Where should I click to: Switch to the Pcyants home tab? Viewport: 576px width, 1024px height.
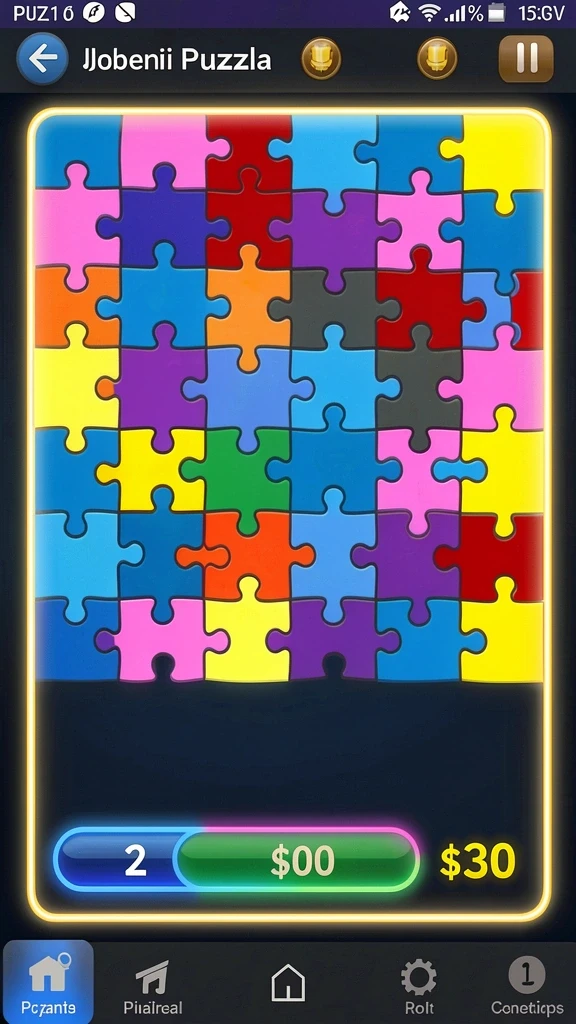[48, 982]
